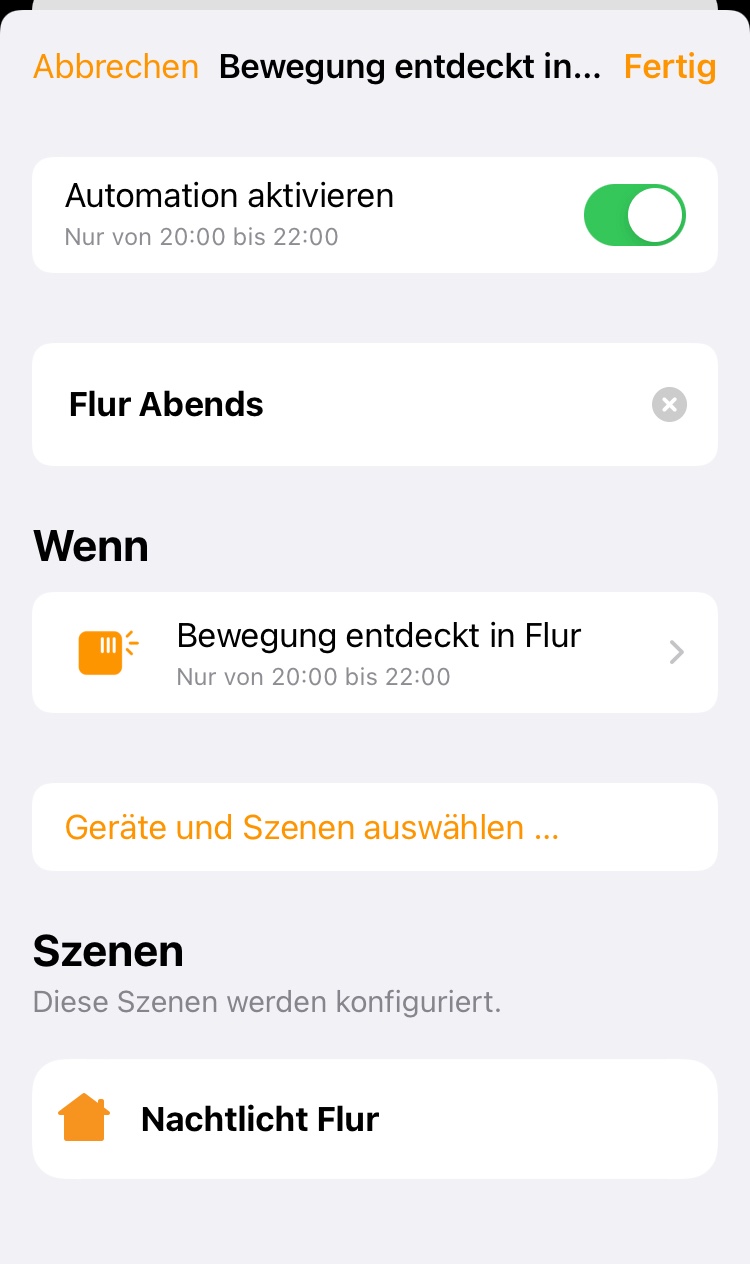Open the Bewegung entdeckt in Flur trigger
This screenshot has width=750, height=1264.
pos(375,652)
